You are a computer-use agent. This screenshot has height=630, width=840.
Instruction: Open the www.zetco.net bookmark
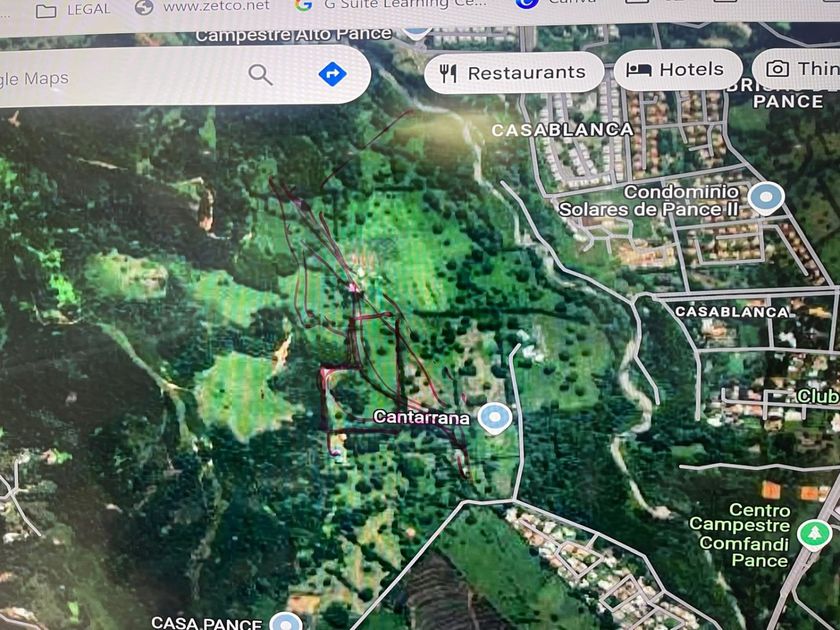(204, 6)
